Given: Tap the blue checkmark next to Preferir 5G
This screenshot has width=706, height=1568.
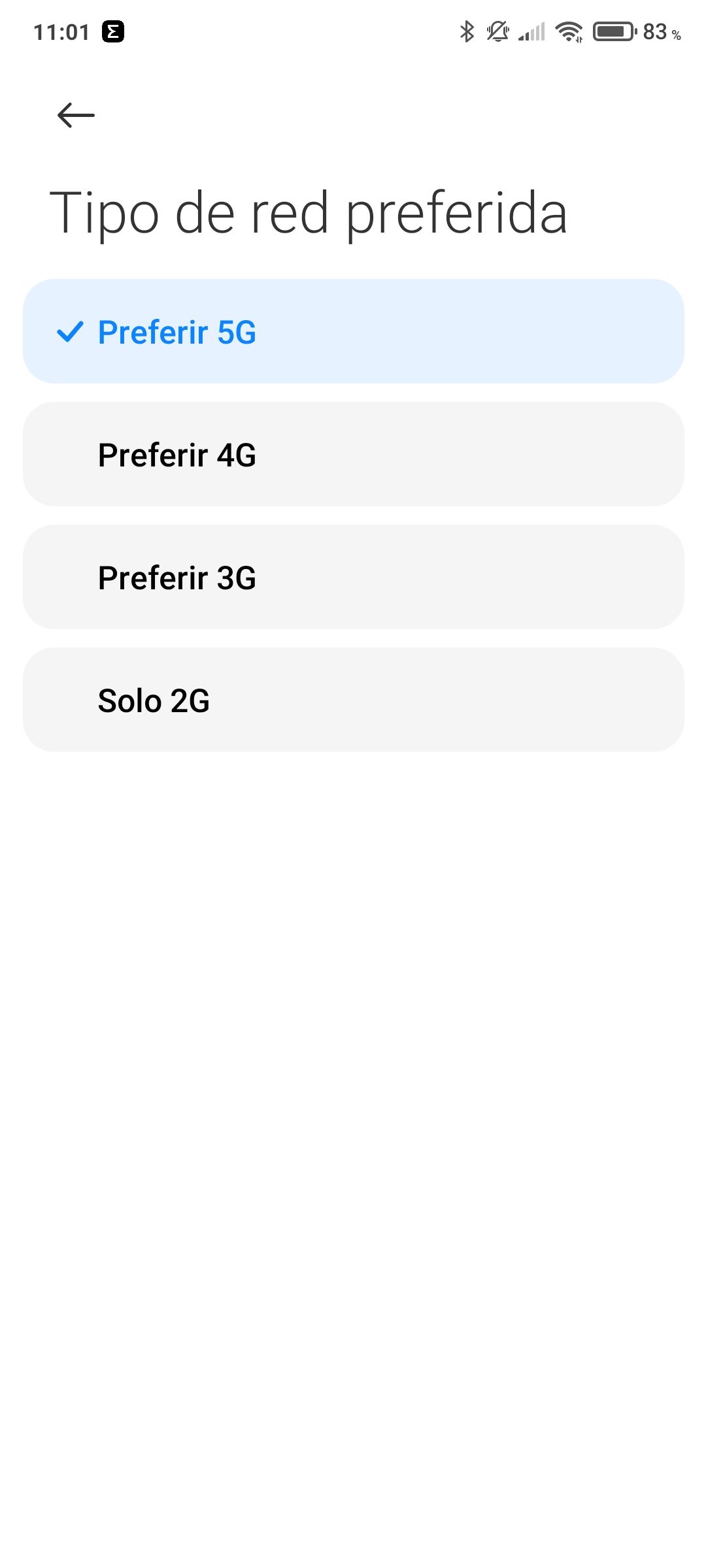Looking at the screenshot, I should pyautogui.click(x=70, y=333).
